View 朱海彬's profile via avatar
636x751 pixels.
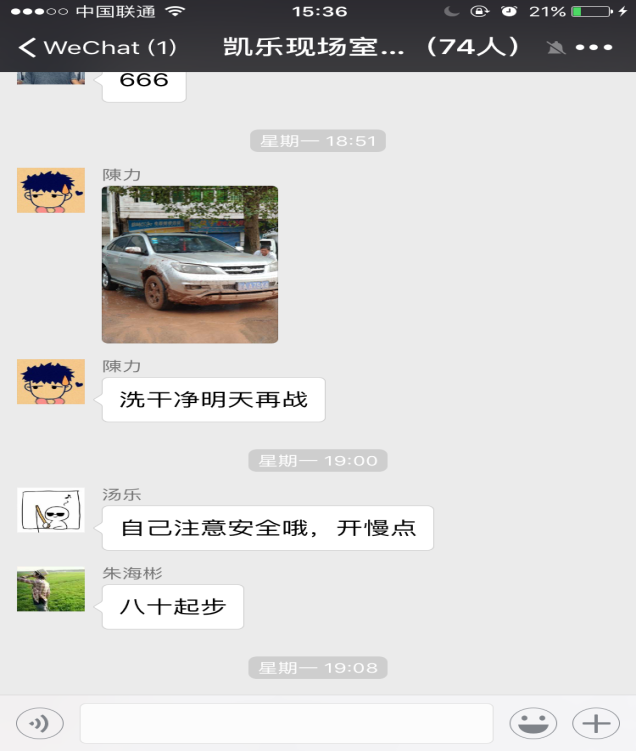[x=51, y=590]
